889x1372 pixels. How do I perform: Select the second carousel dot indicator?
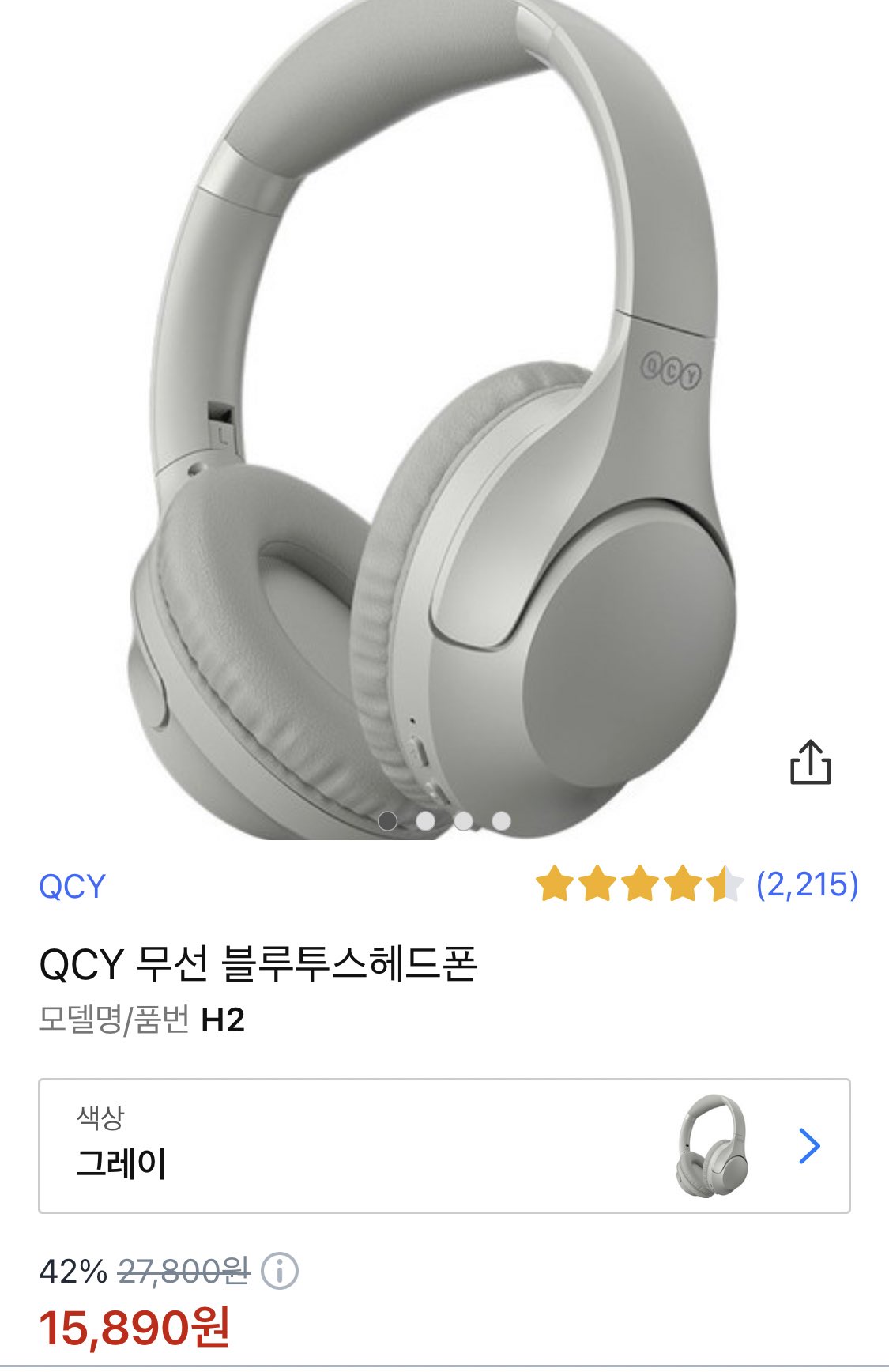point(427,822)
